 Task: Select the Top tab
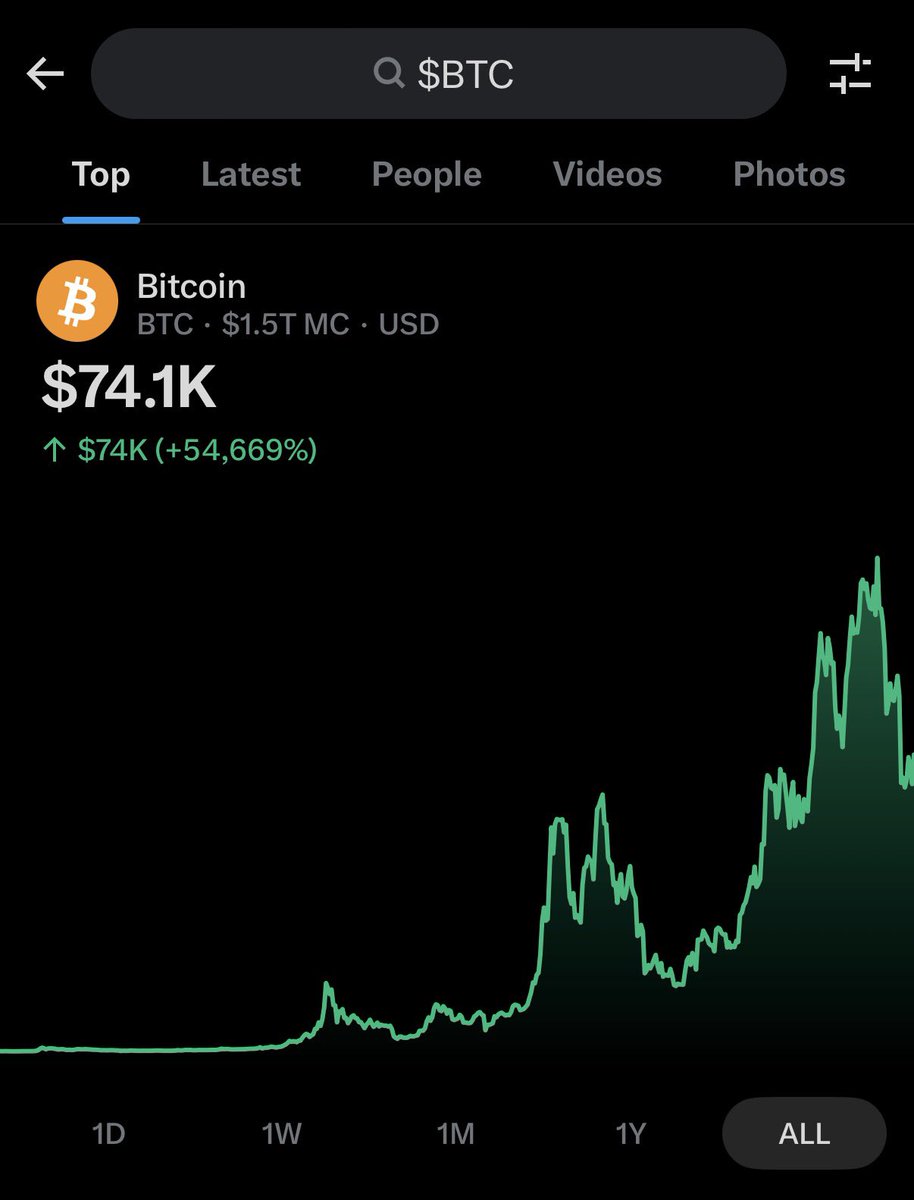coord(101,174)
